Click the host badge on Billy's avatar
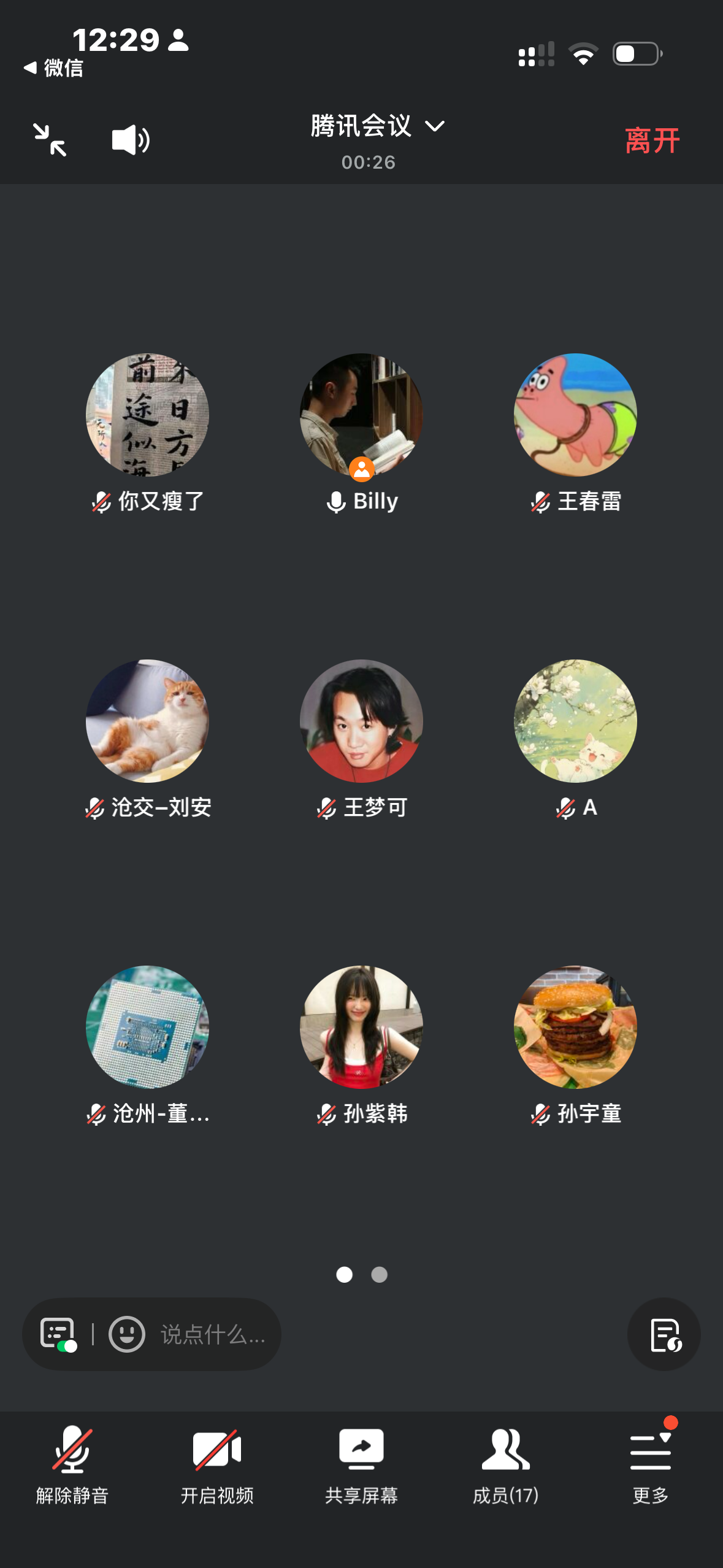The image size is (723, 1568). click(x=362, y=469)
